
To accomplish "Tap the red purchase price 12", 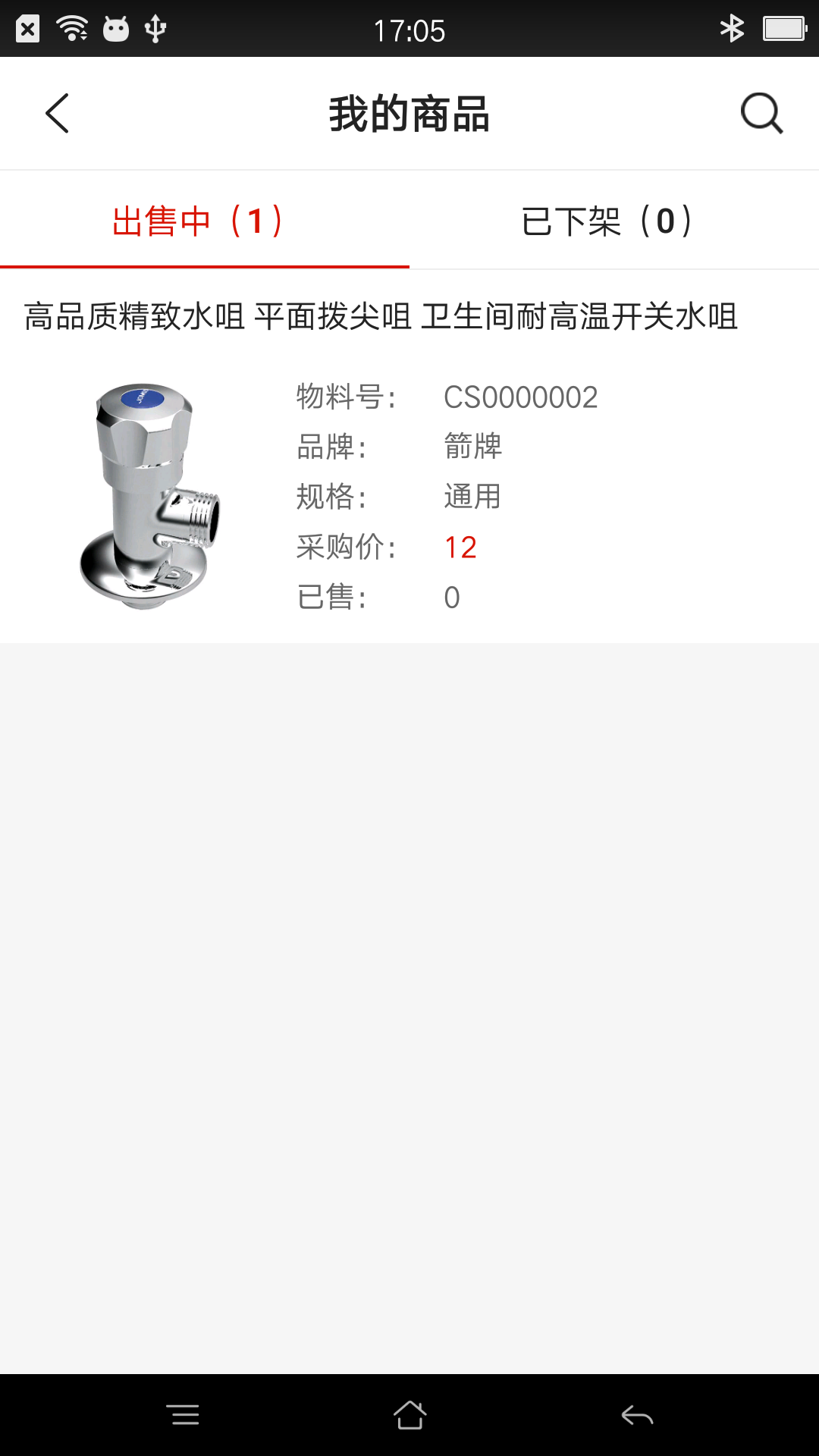I will (460, 547).
